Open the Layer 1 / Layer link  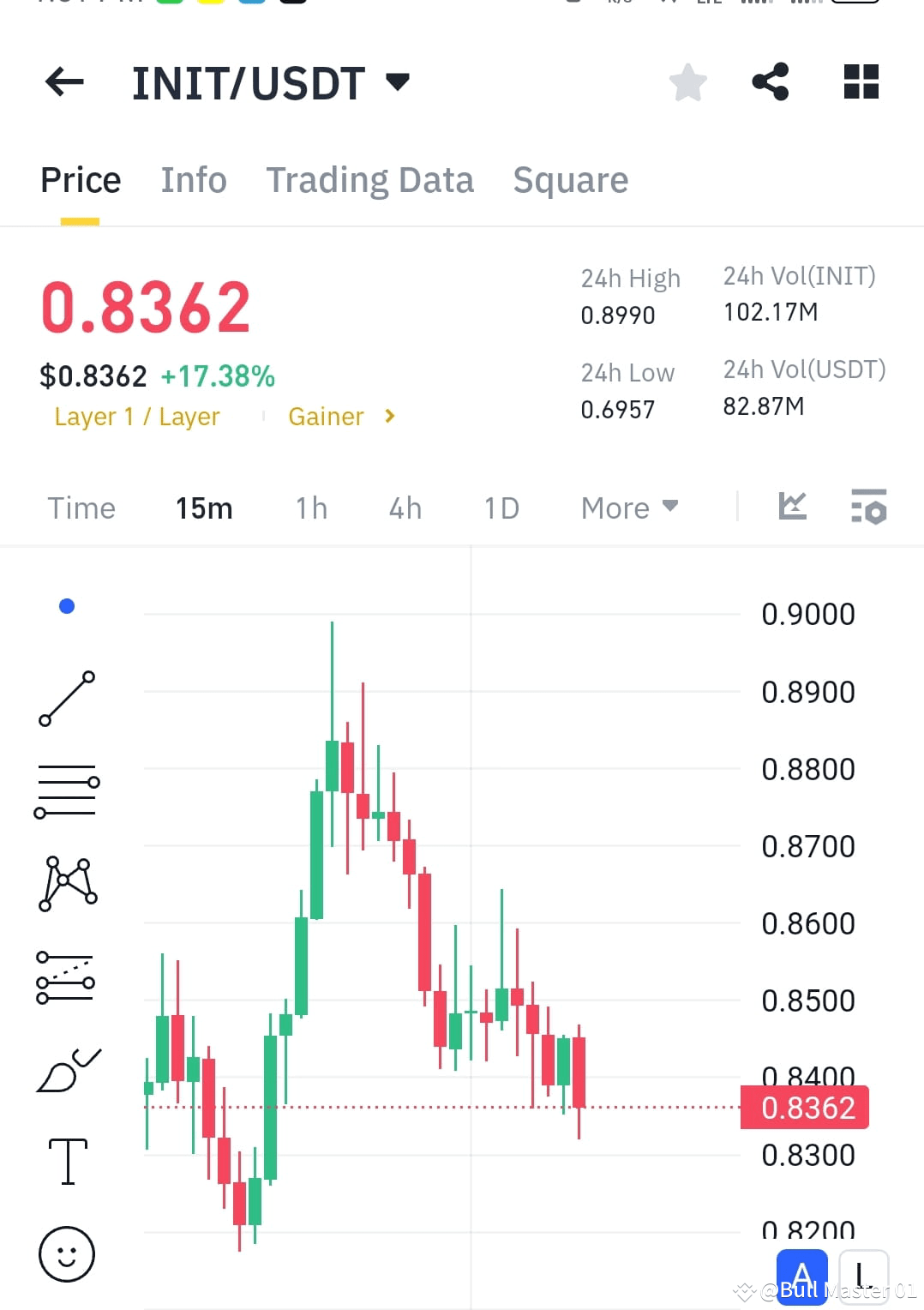click(136, 416)
